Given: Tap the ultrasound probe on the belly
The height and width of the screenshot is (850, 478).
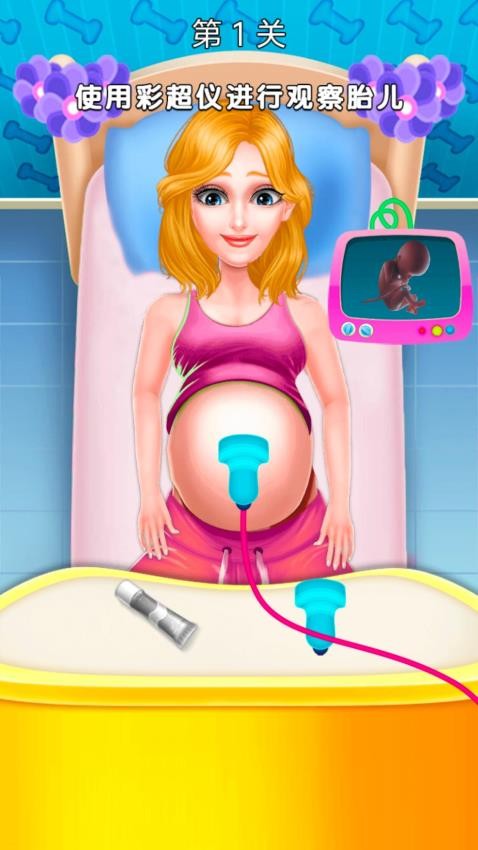Looking at the screenshot, I should coord(243,472).
